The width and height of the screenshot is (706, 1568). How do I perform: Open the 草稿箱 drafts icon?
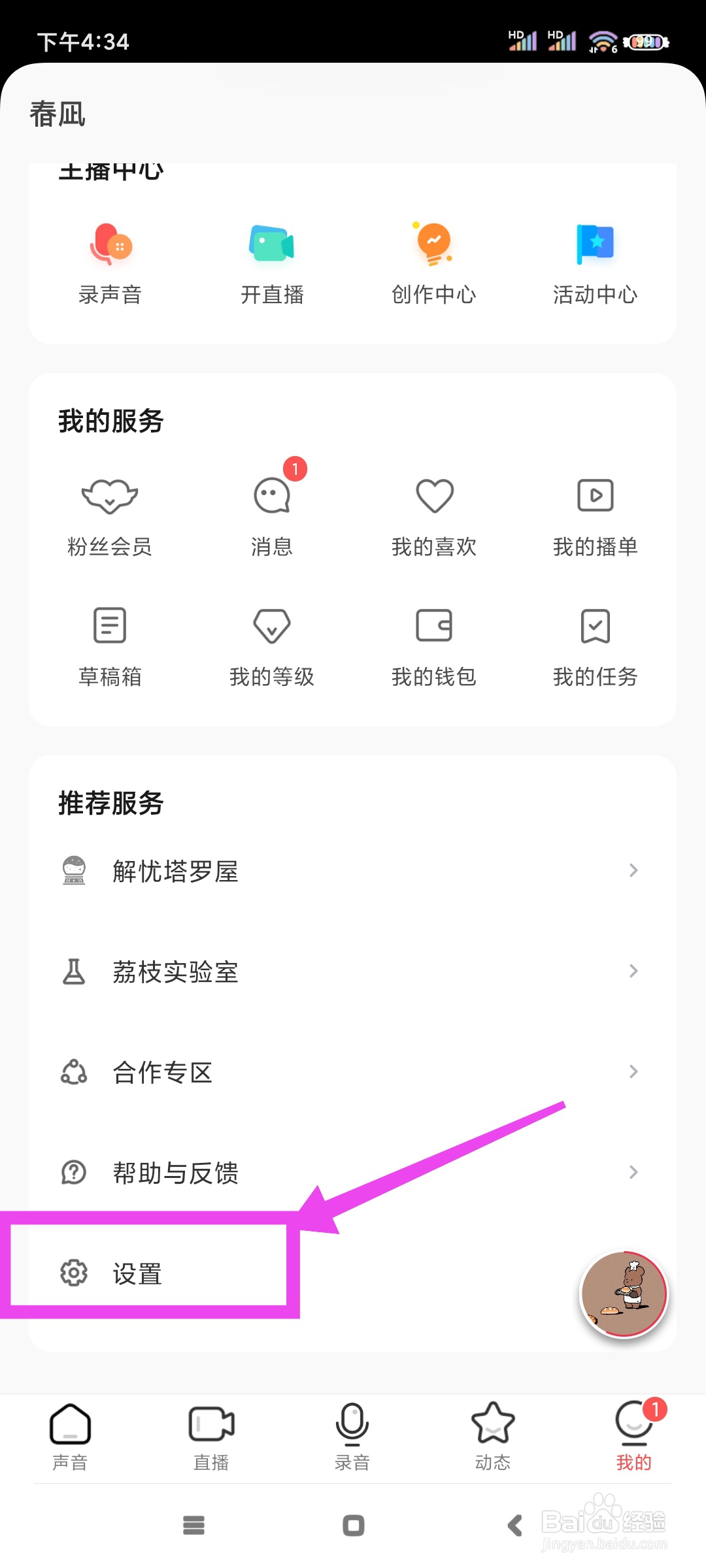(110, 627)
